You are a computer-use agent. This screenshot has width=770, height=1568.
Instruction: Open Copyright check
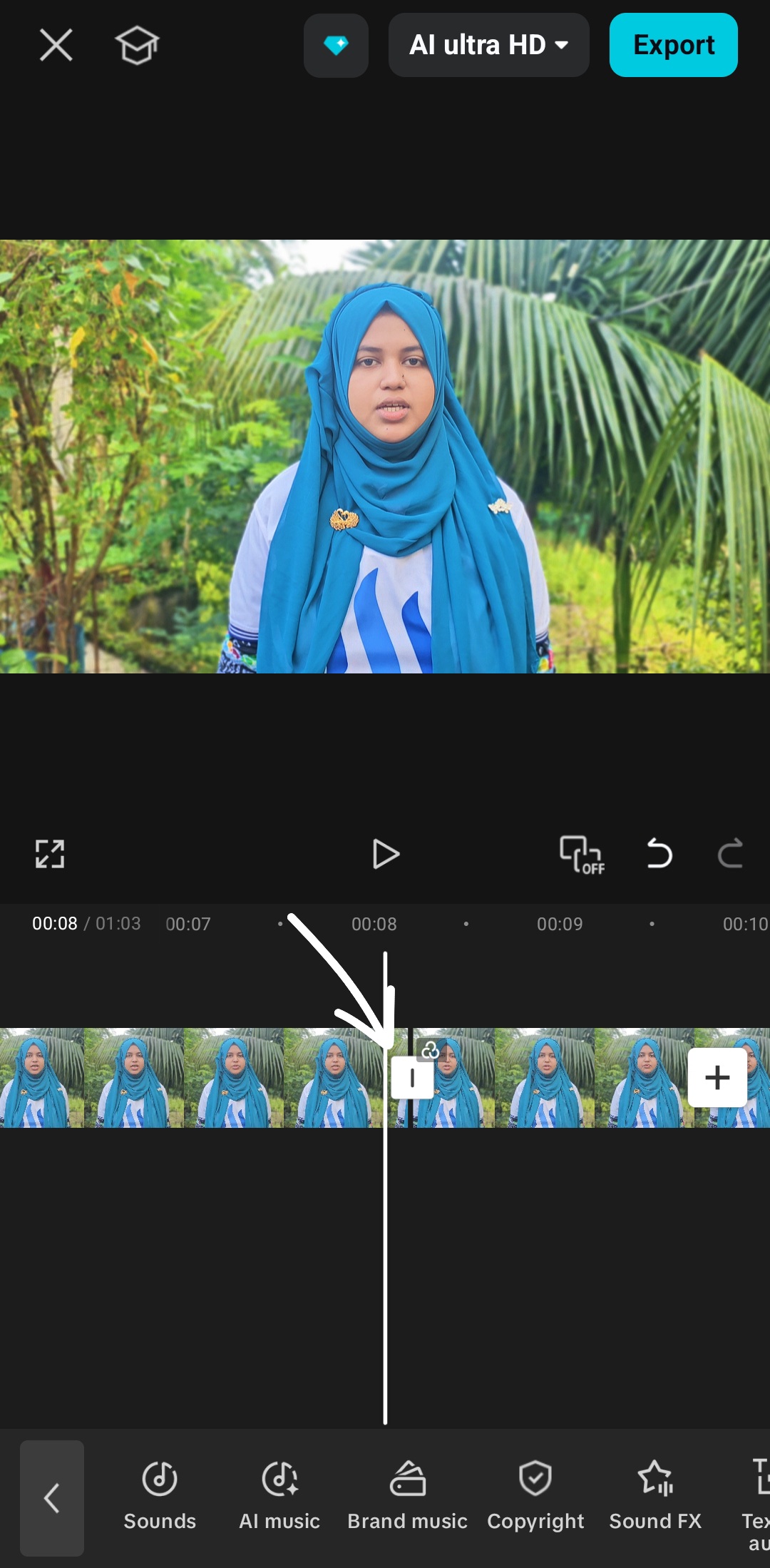(x=535, y=1496)
